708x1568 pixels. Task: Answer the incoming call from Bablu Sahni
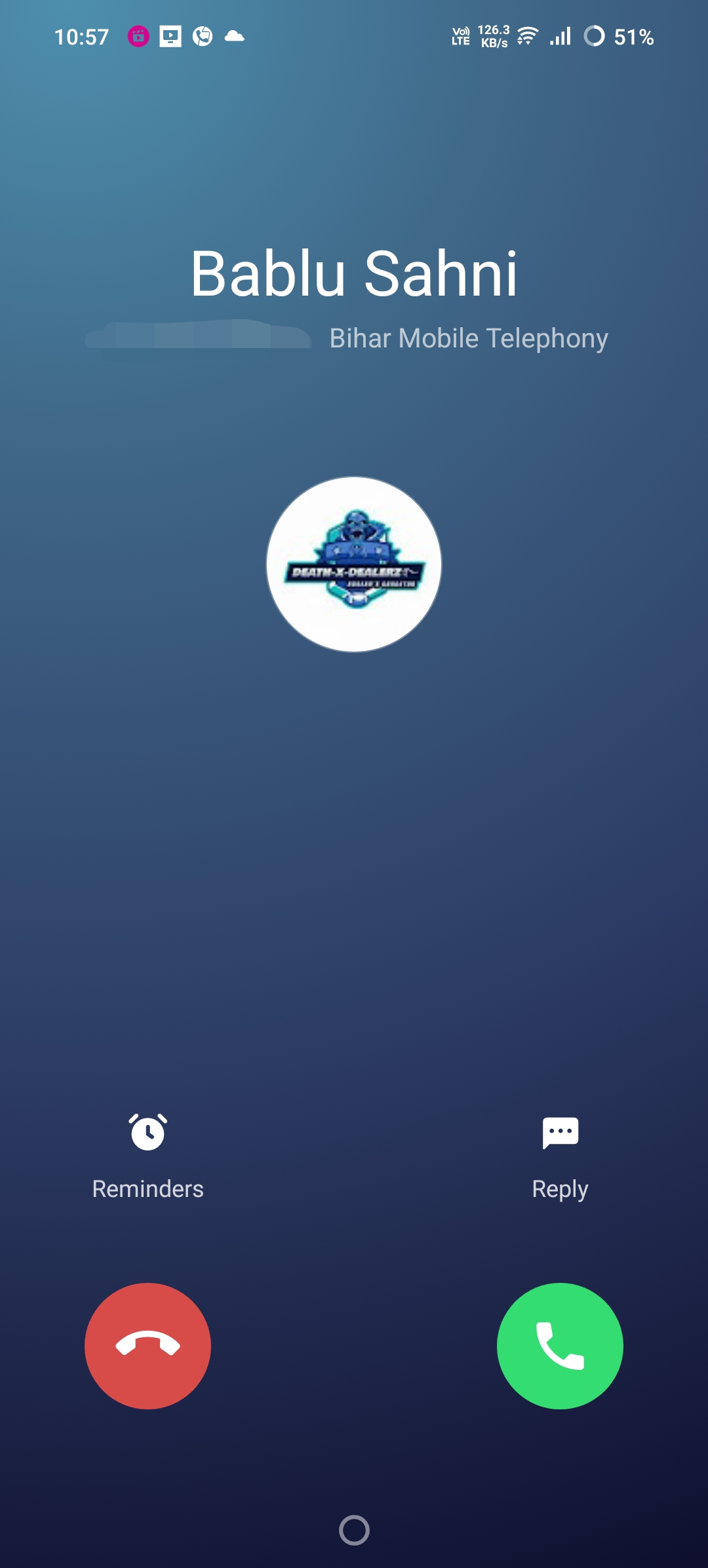[x=560, y=1345]
